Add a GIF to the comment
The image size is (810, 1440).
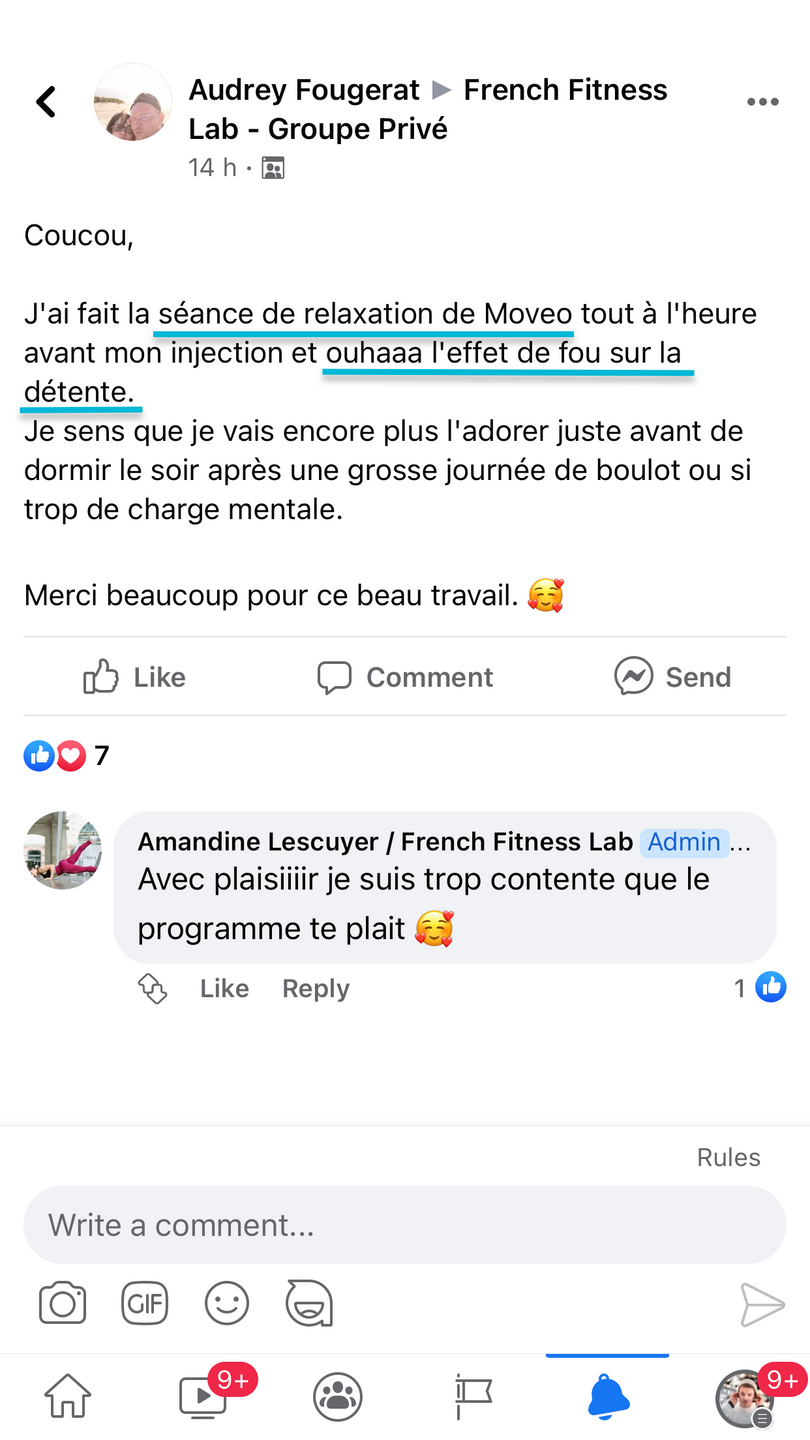tap(144, 1304)
